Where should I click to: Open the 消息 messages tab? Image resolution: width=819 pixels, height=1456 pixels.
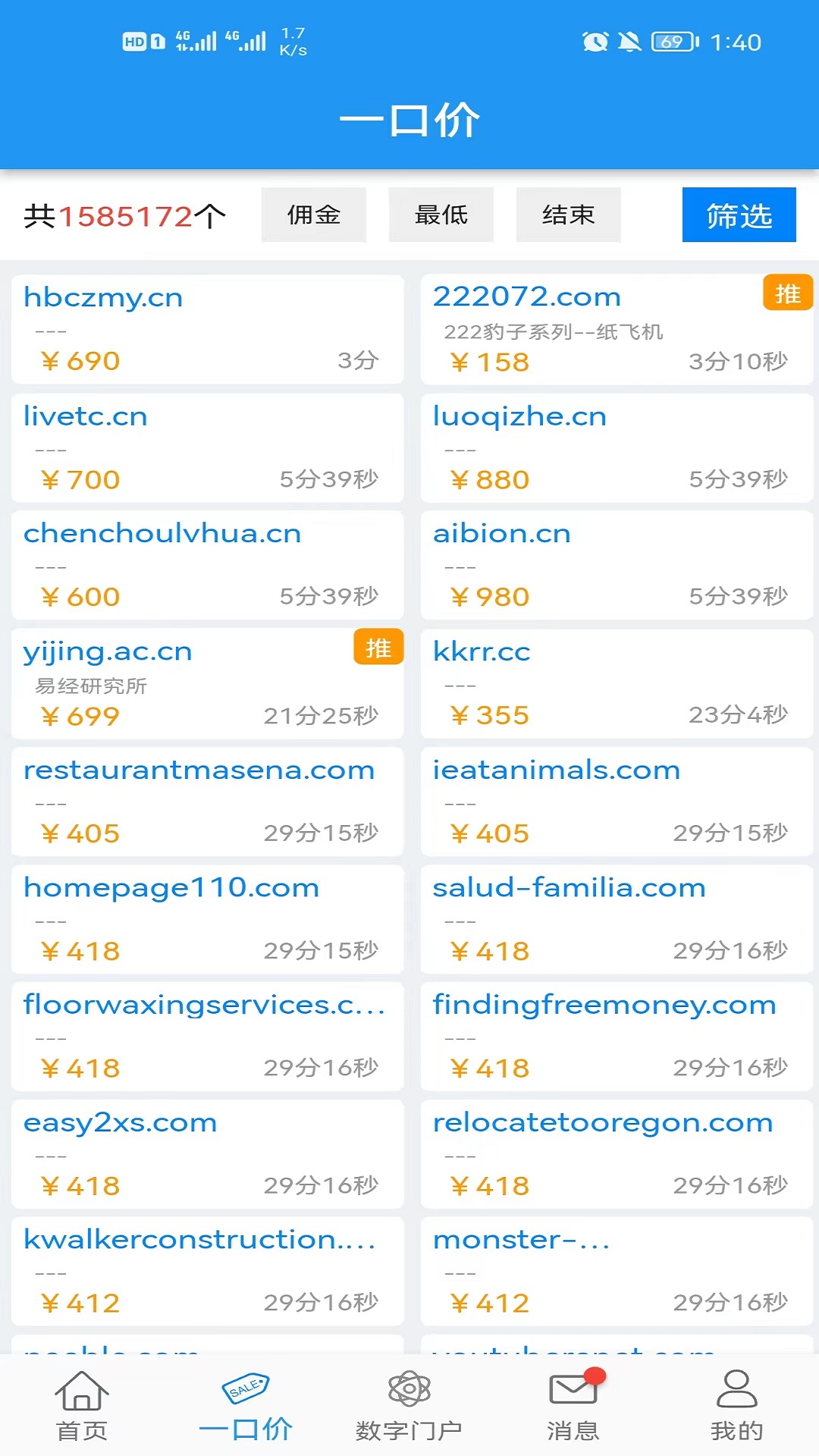573,1405
